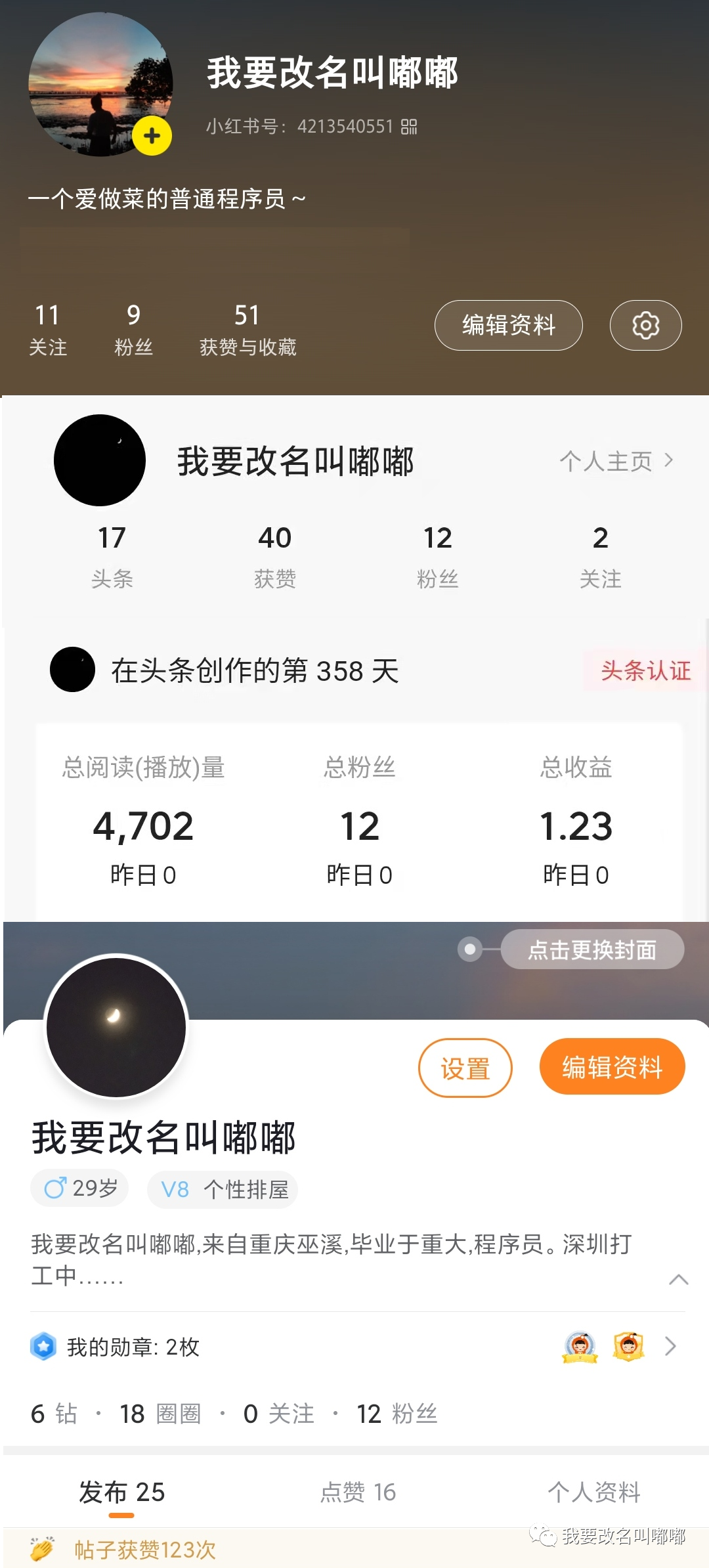Click the male gender symbol in age tag
Screen dimensions: 709x1568
point(56,1188)
